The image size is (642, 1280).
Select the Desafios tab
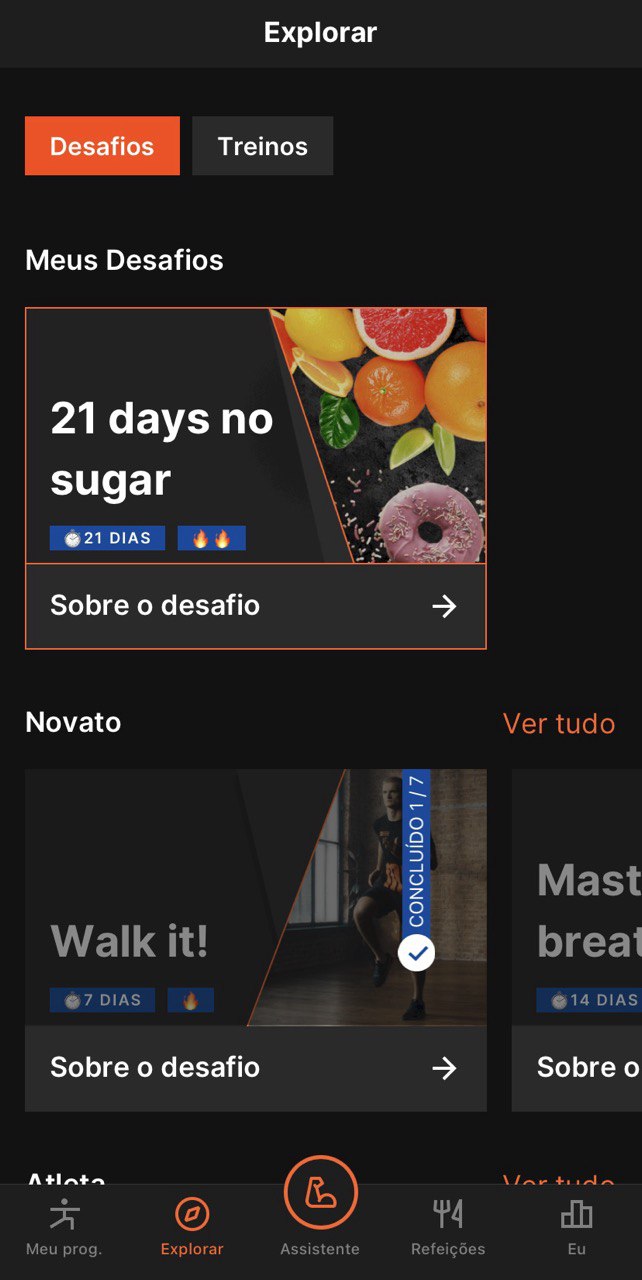click(102, 146)
